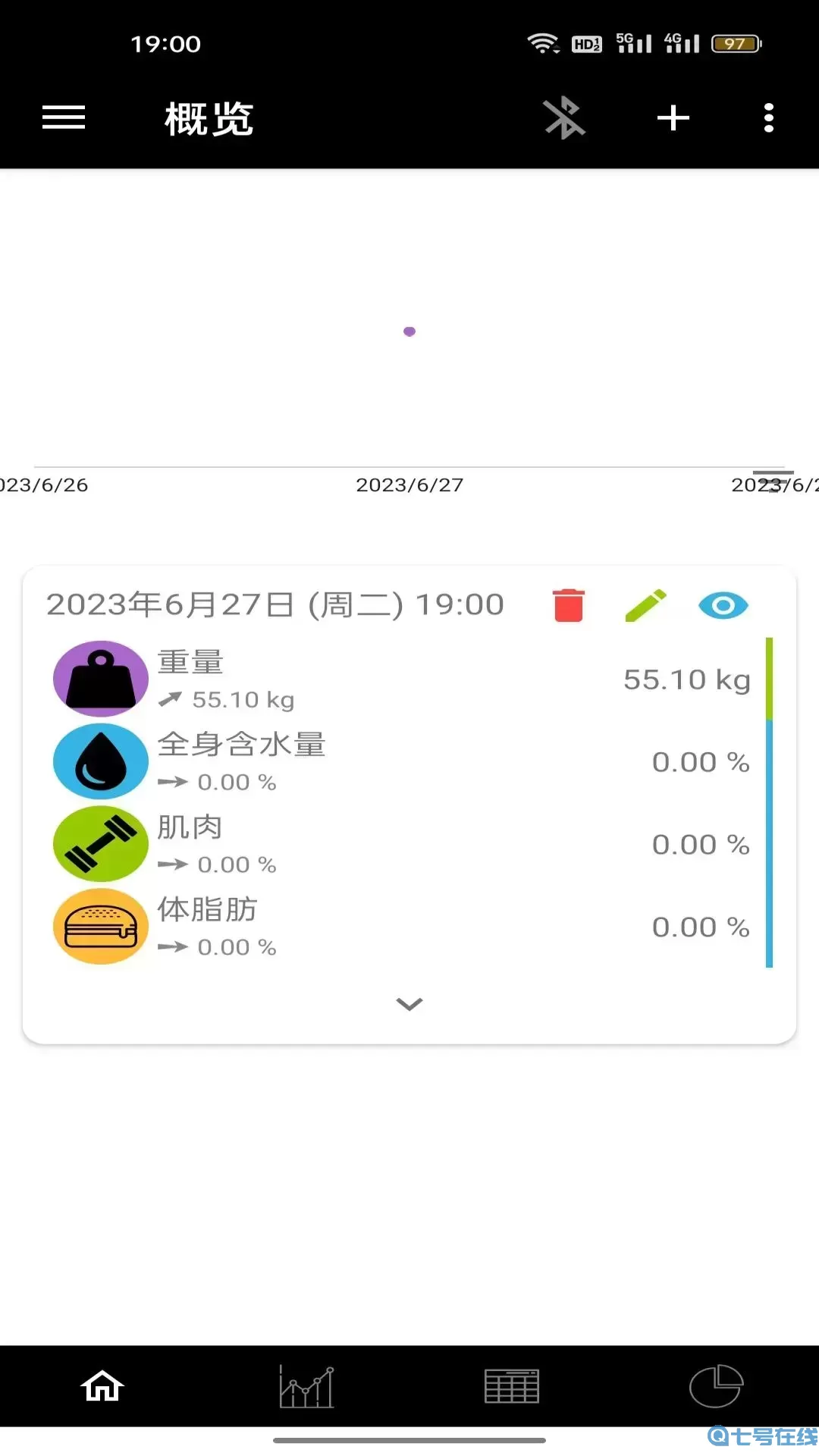Open the statistics pie chart view

click(x=716, y=1385)
